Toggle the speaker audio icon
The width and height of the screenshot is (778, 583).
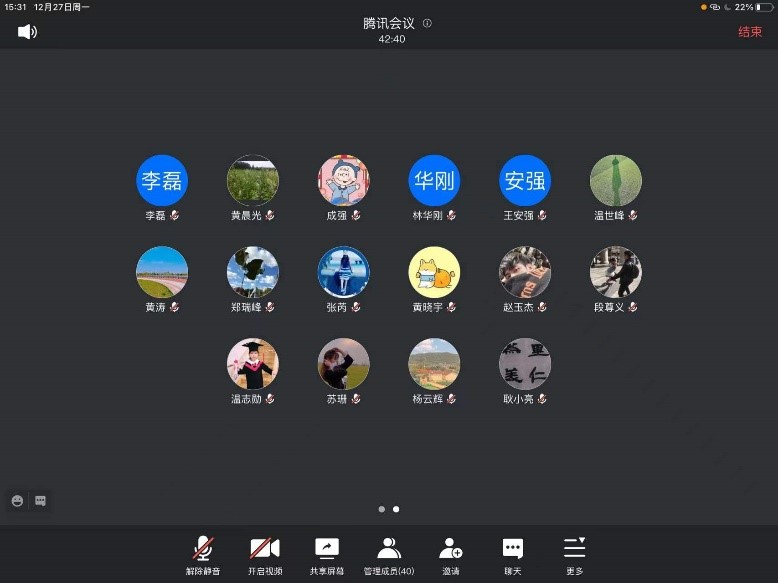[27, 32]
